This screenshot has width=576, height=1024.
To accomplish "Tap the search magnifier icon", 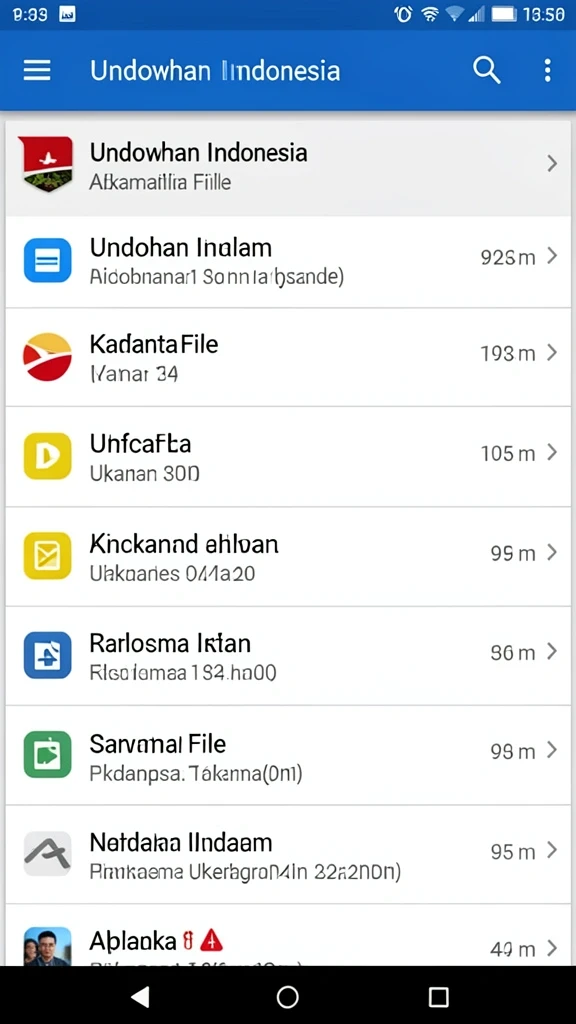I will click(487, 70).
